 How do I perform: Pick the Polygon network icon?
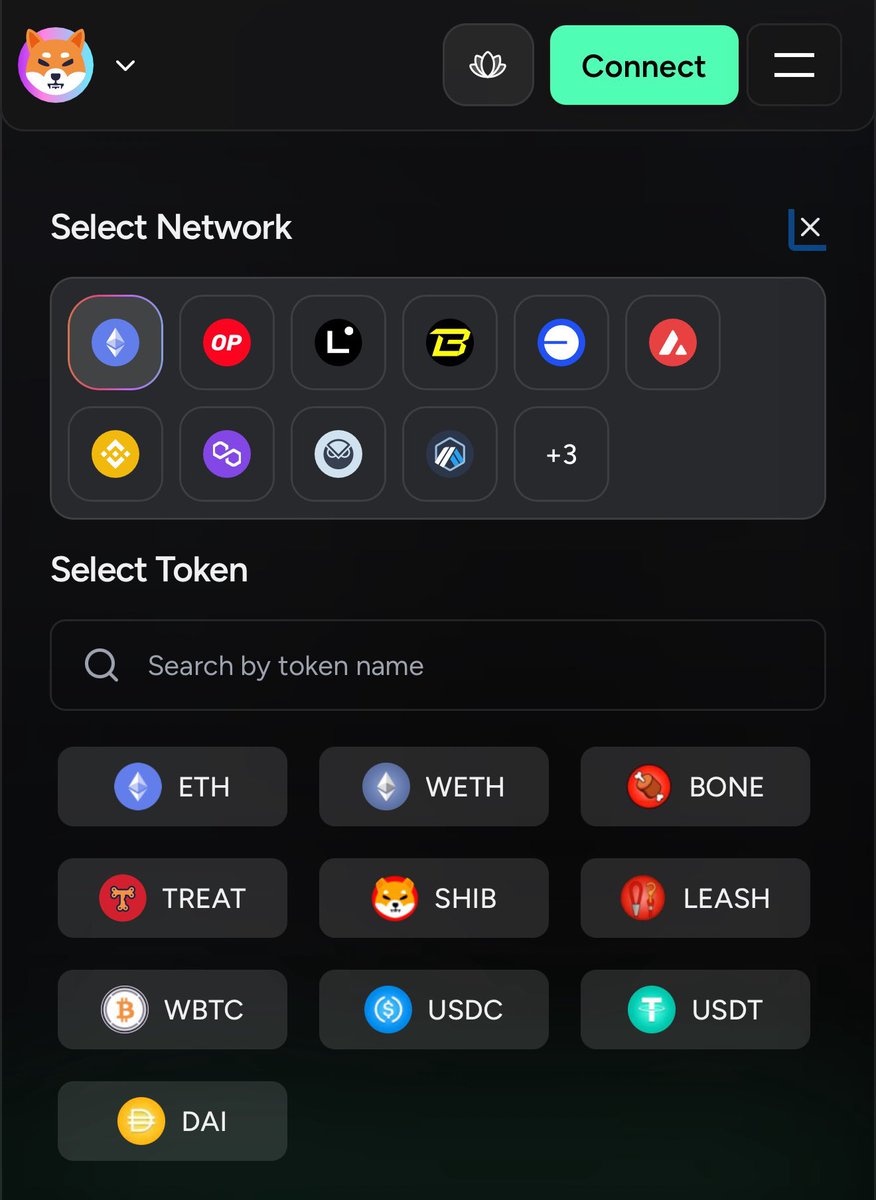[227, 455]
